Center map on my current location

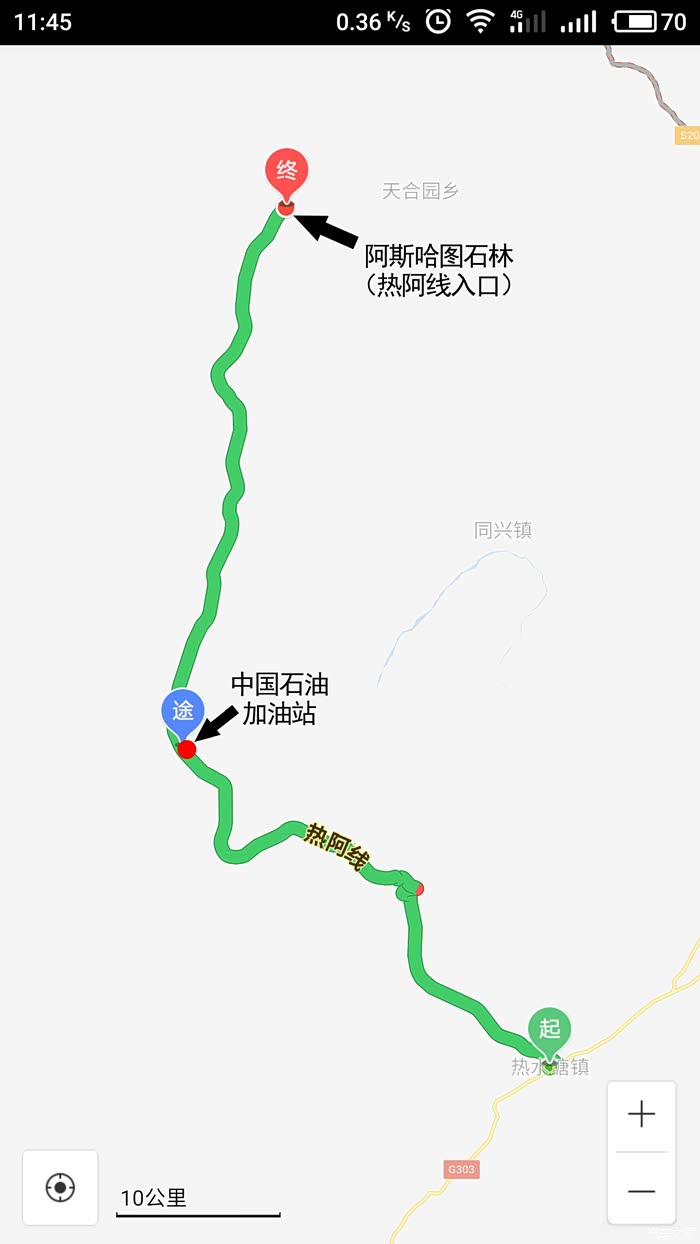point(60,1187)
